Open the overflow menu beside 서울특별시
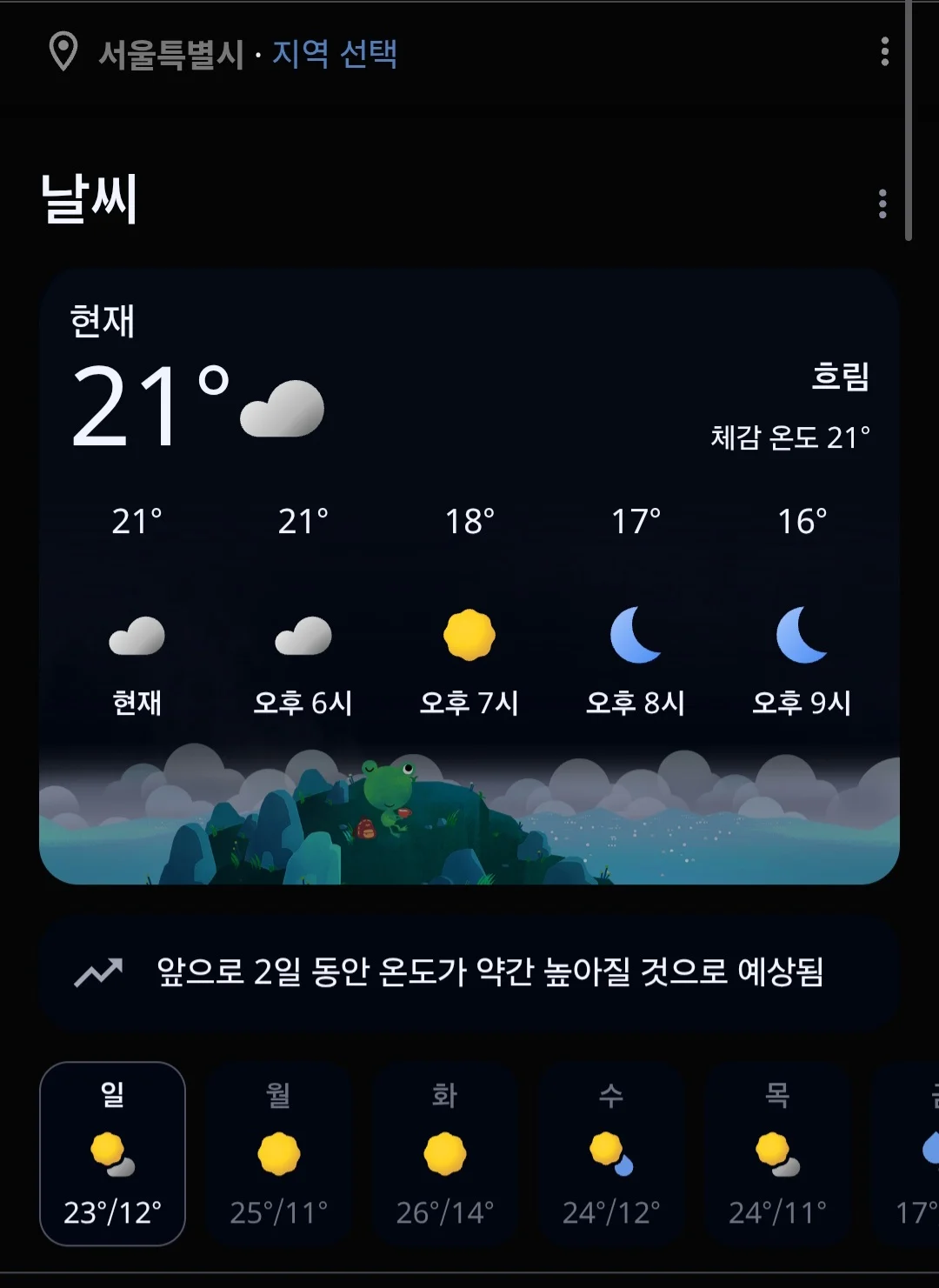Viewport: 939px width, 1288px height. click(884, 52)
